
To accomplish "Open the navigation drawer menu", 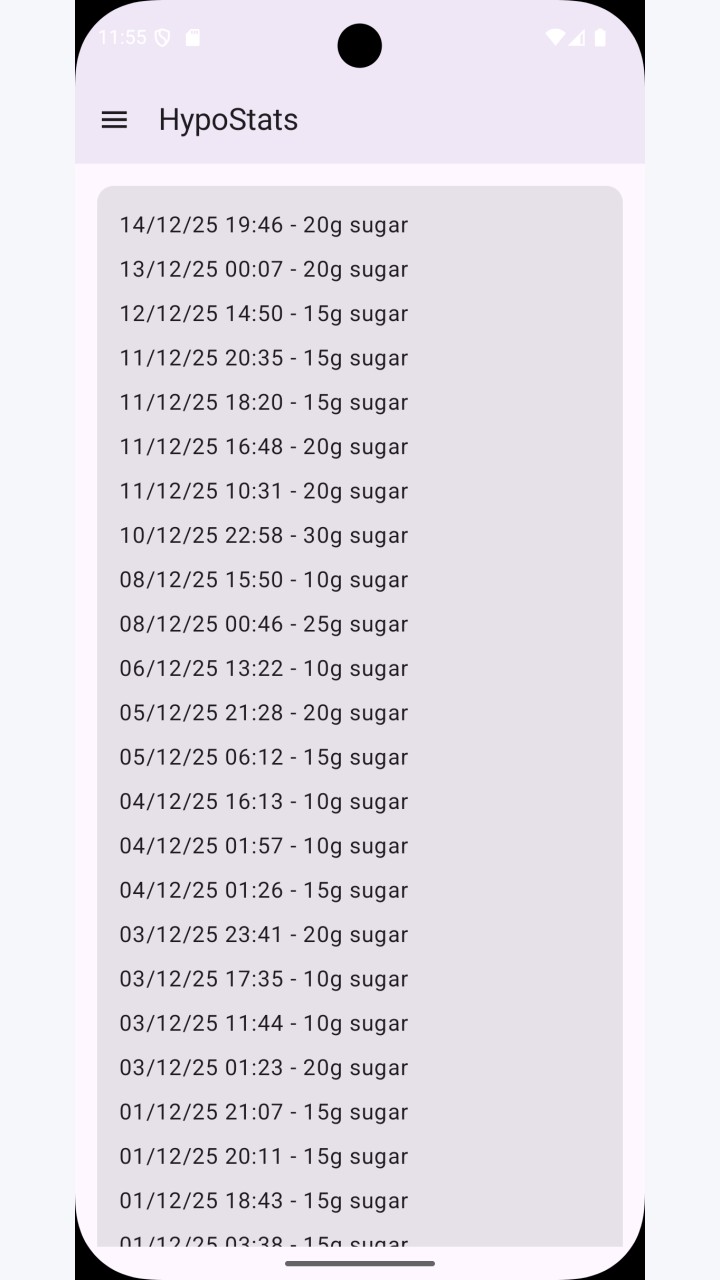I will 114,120.
